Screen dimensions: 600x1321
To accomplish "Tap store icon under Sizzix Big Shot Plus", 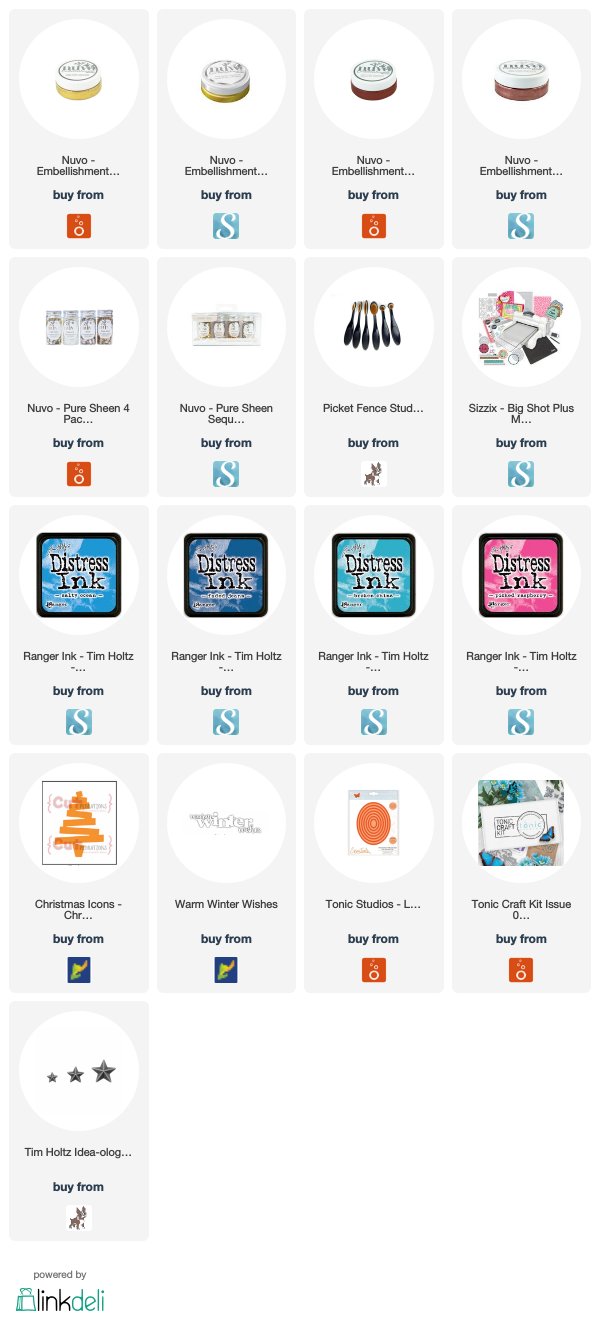I will pos(521,473).
